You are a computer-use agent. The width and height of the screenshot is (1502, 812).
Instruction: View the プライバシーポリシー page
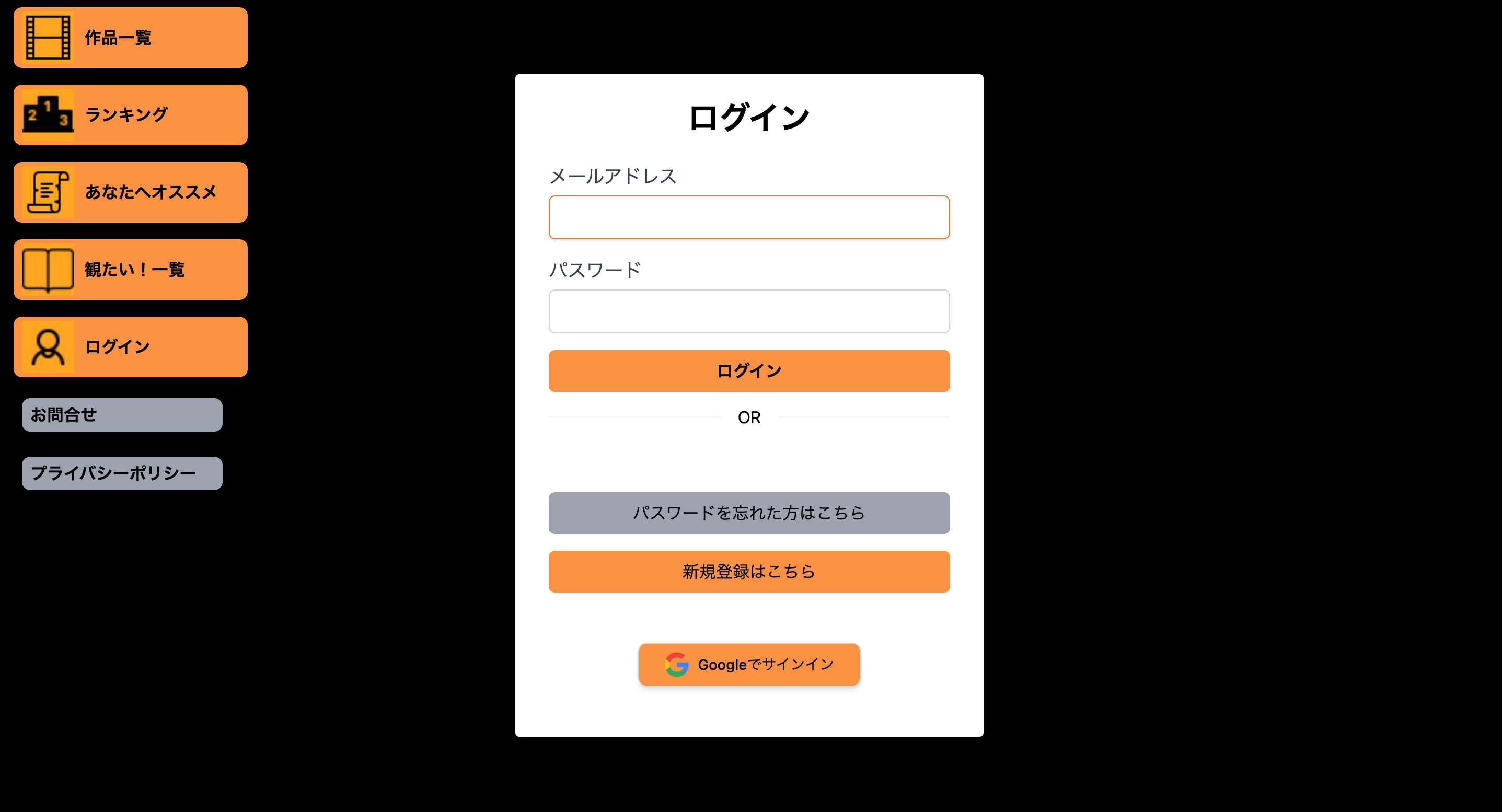coord(122,473)
